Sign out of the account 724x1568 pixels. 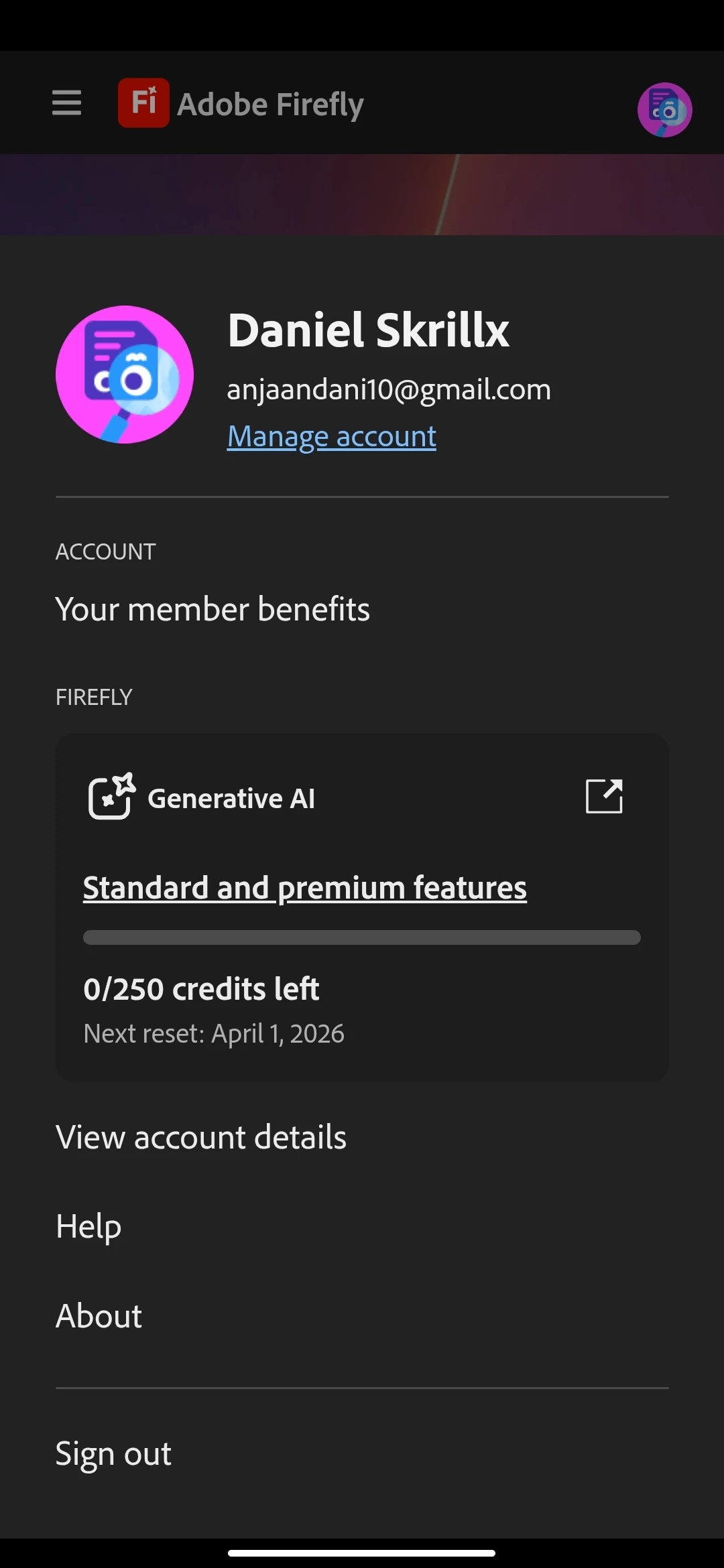[113, 1453]
